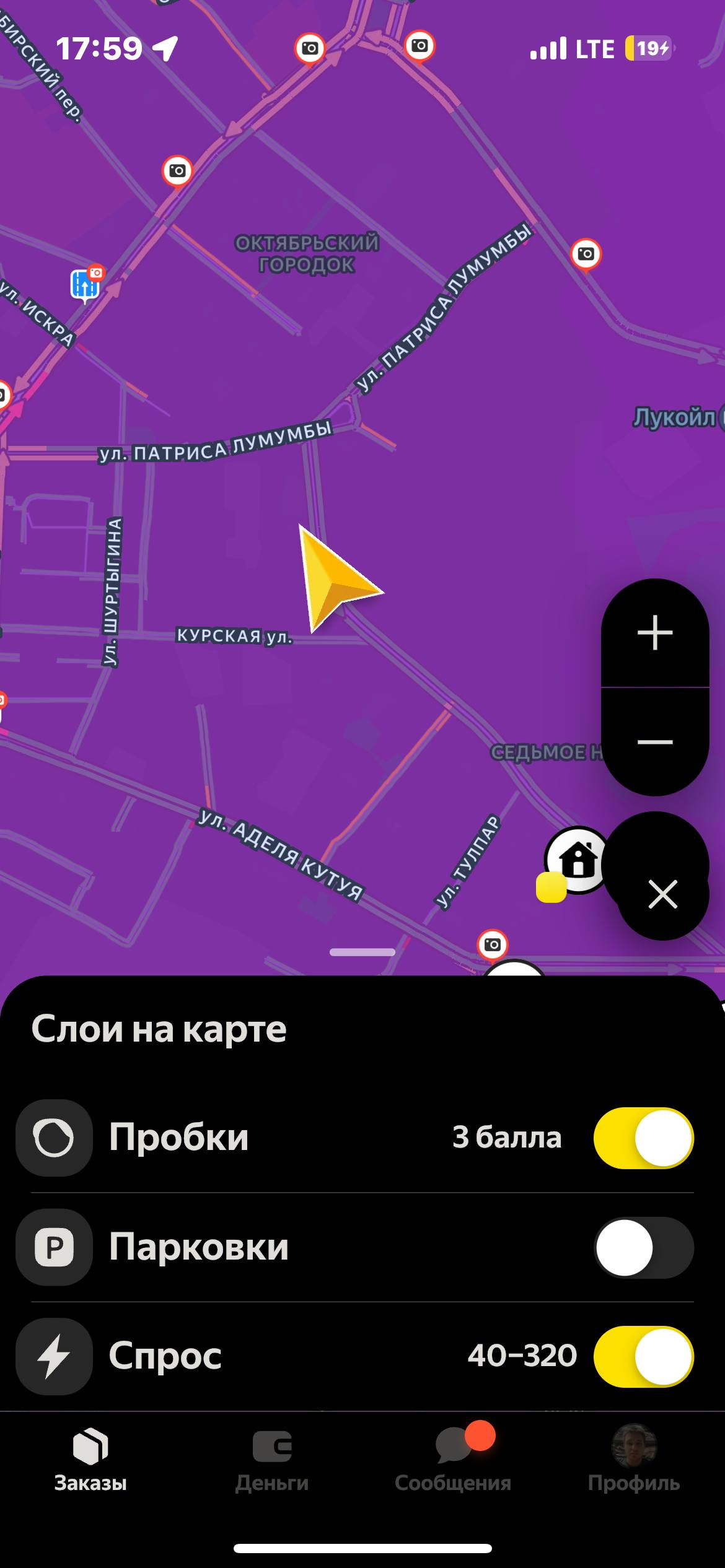The height and width of the screenshot is (1568, 725).
Task: Zoom out on the map
Action: [654, 741]
